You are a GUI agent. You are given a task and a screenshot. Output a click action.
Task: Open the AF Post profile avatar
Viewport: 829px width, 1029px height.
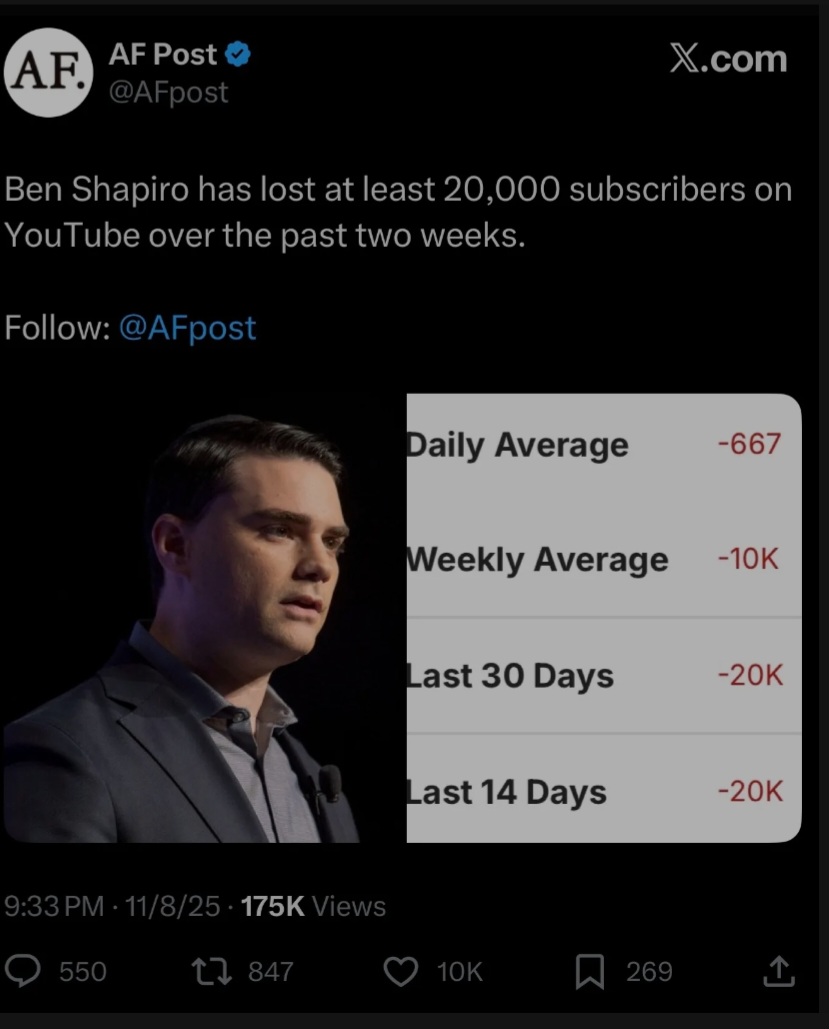click(49, 72)
